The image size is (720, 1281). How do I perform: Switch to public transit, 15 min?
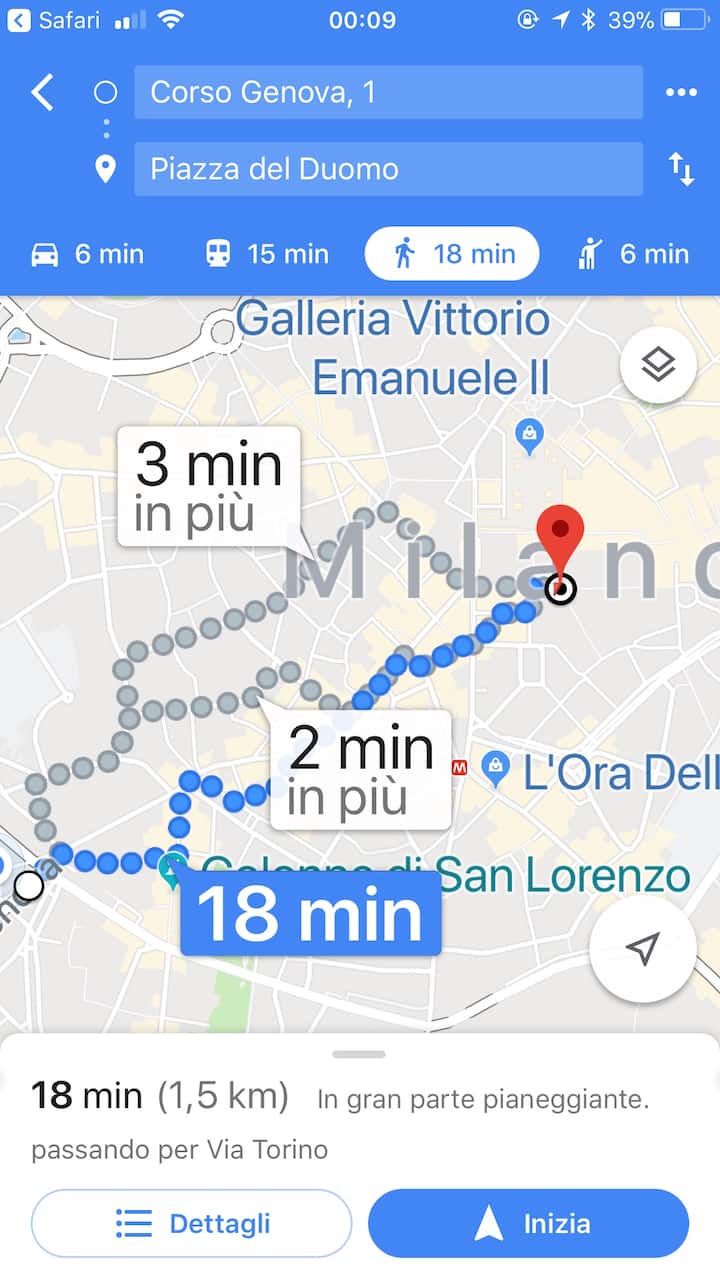[267, 254]
